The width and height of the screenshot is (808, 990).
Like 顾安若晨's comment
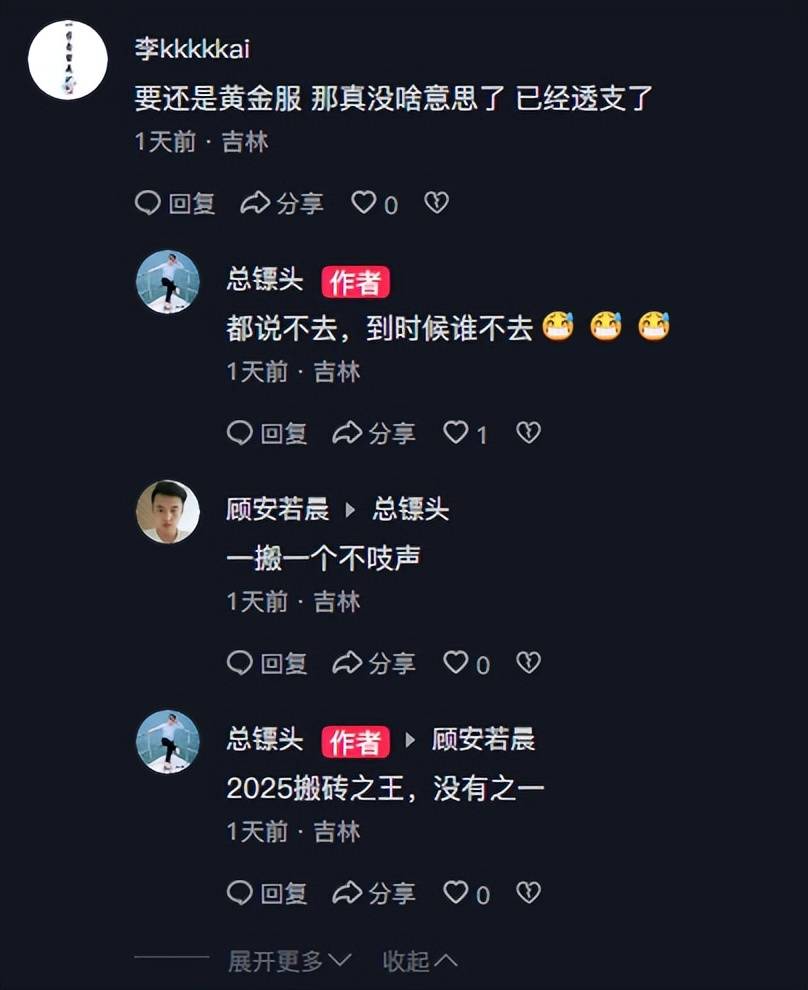[466, 663]
